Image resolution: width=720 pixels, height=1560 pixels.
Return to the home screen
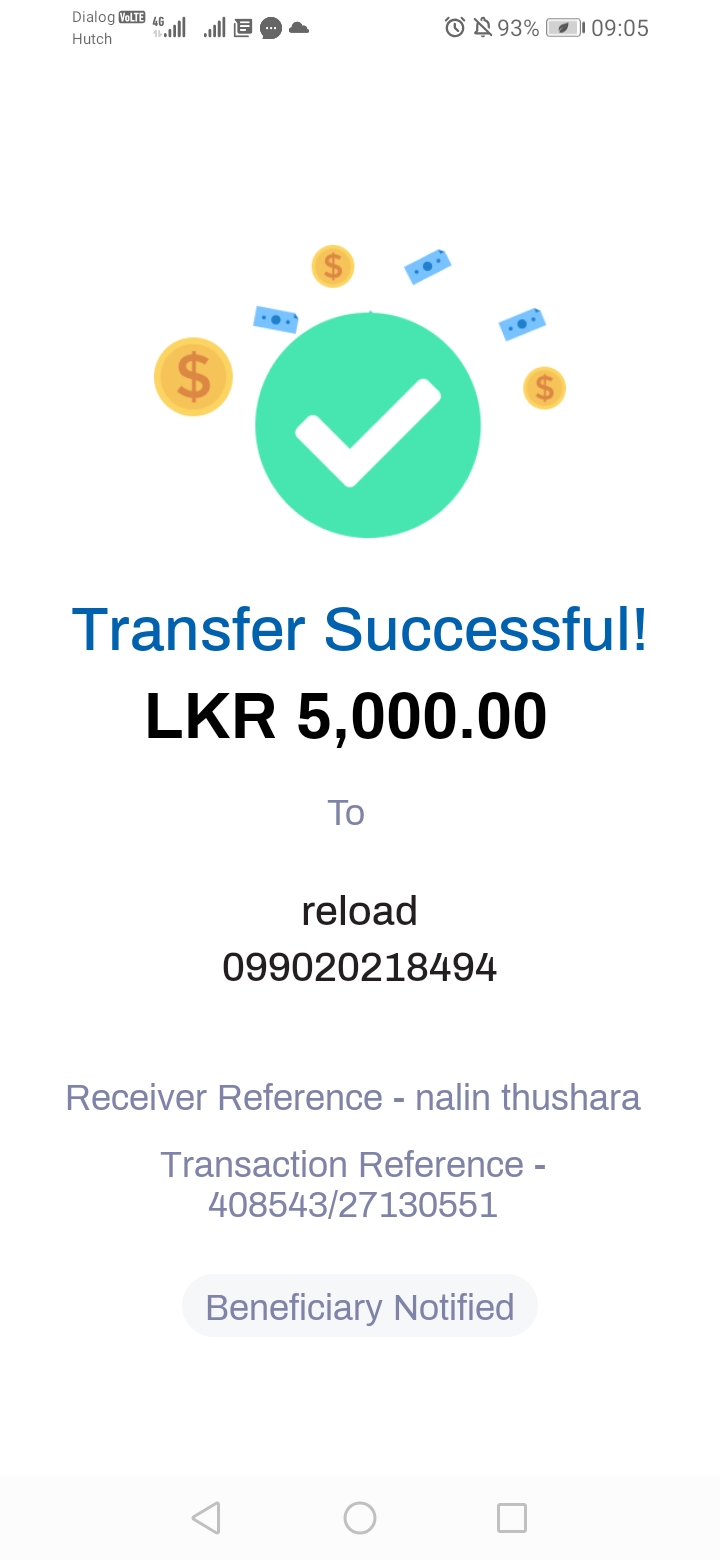click(x=360, y=1517)
